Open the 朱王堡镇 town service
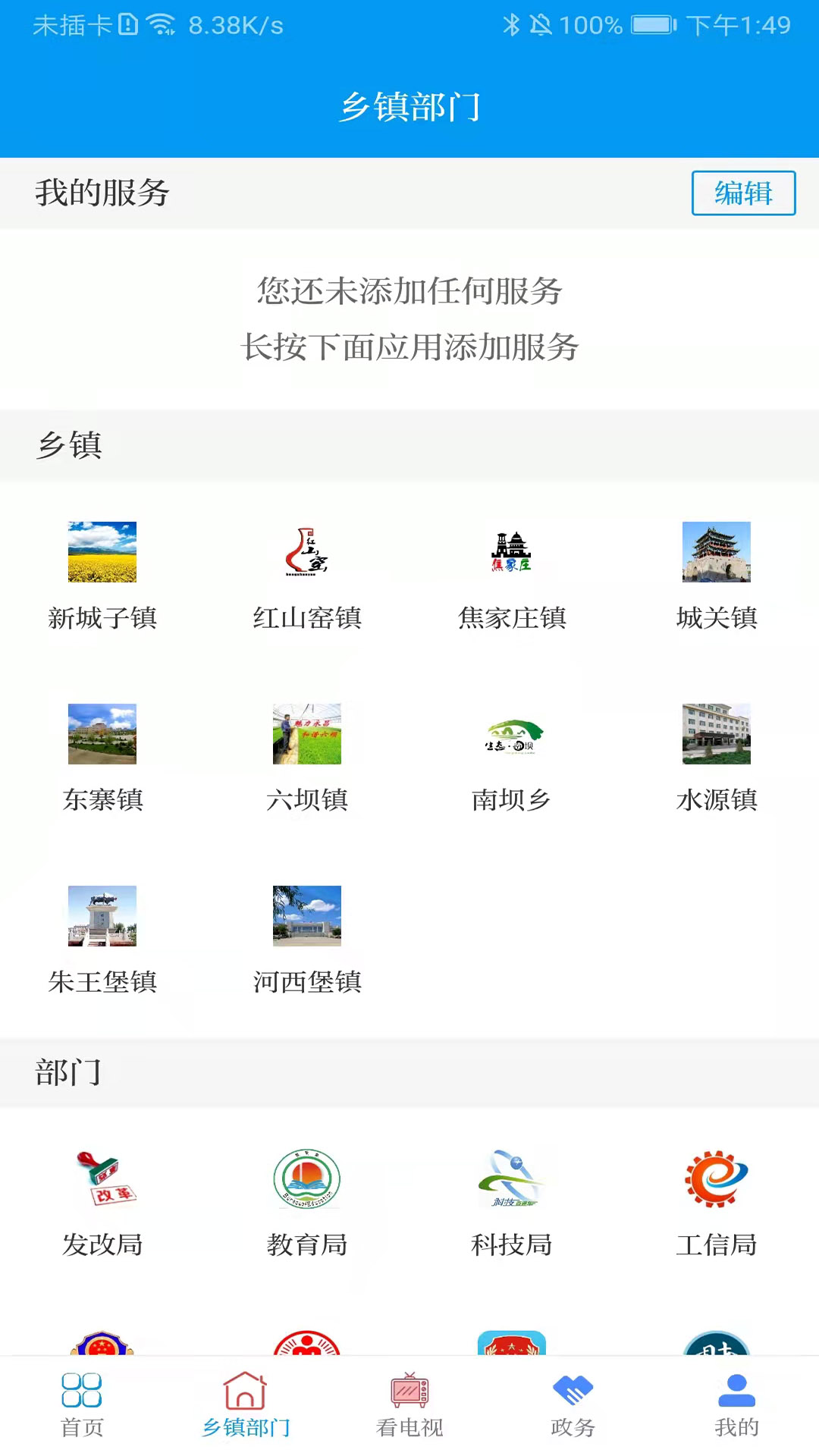Image resolution: width=819 pixels, height=1456 pixels. [x=104, y=940]
